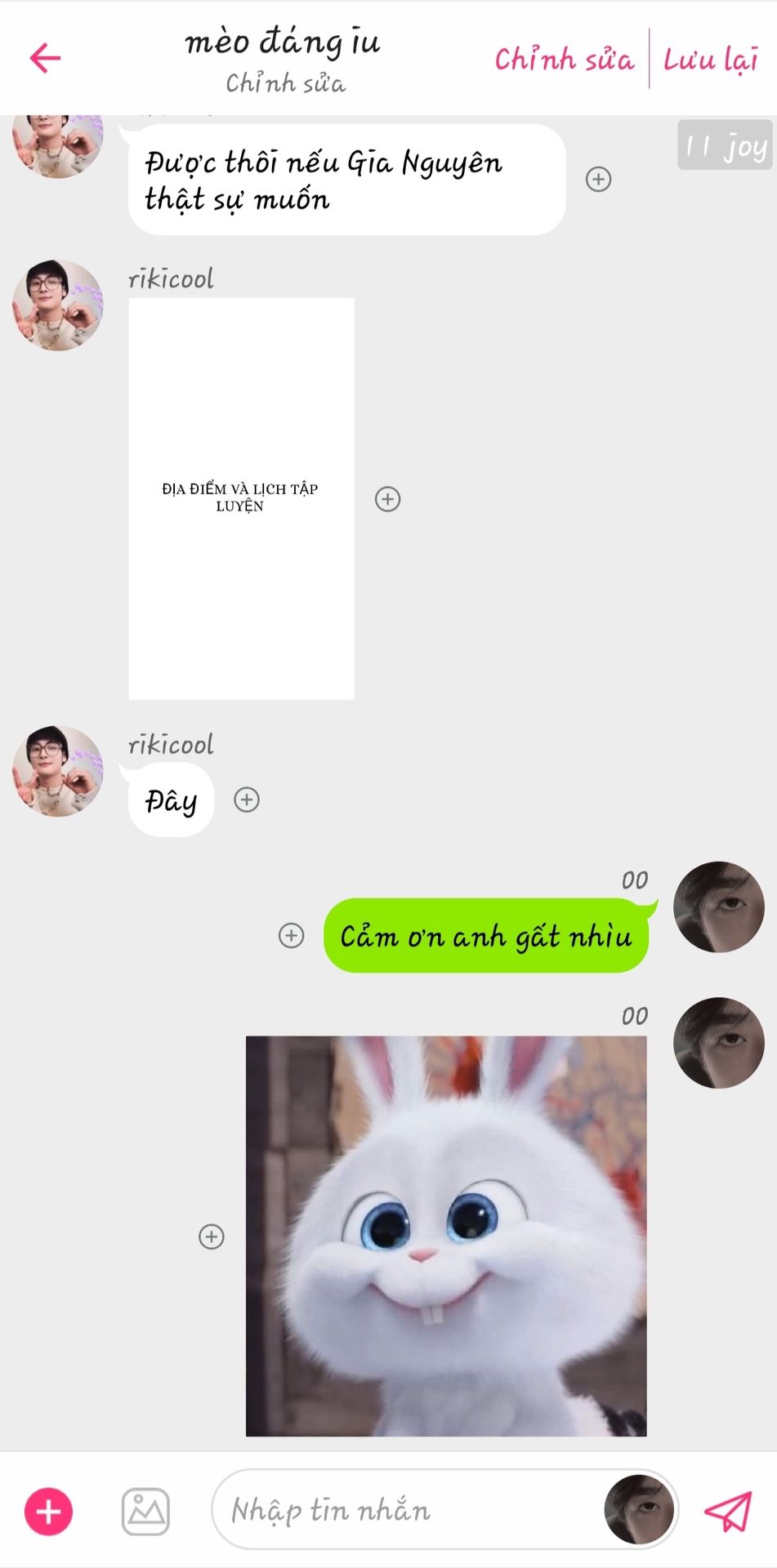Image resolution: width=777 pixels, height=1568 pixels.
Task: Tap the joy label on the right
Action: coord(725,146)
